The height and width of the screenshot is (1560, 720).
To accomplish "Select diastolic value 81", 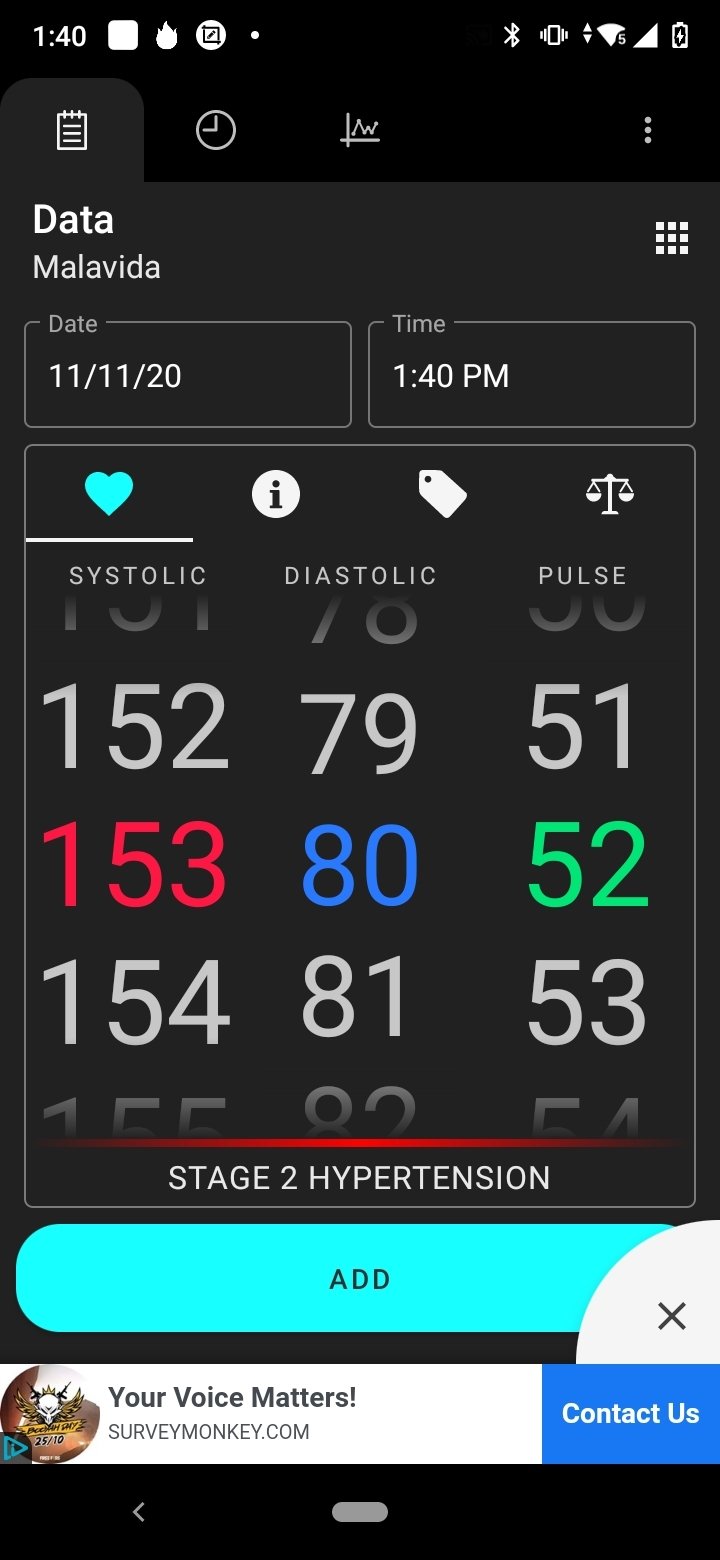I will tap(357, 997).
